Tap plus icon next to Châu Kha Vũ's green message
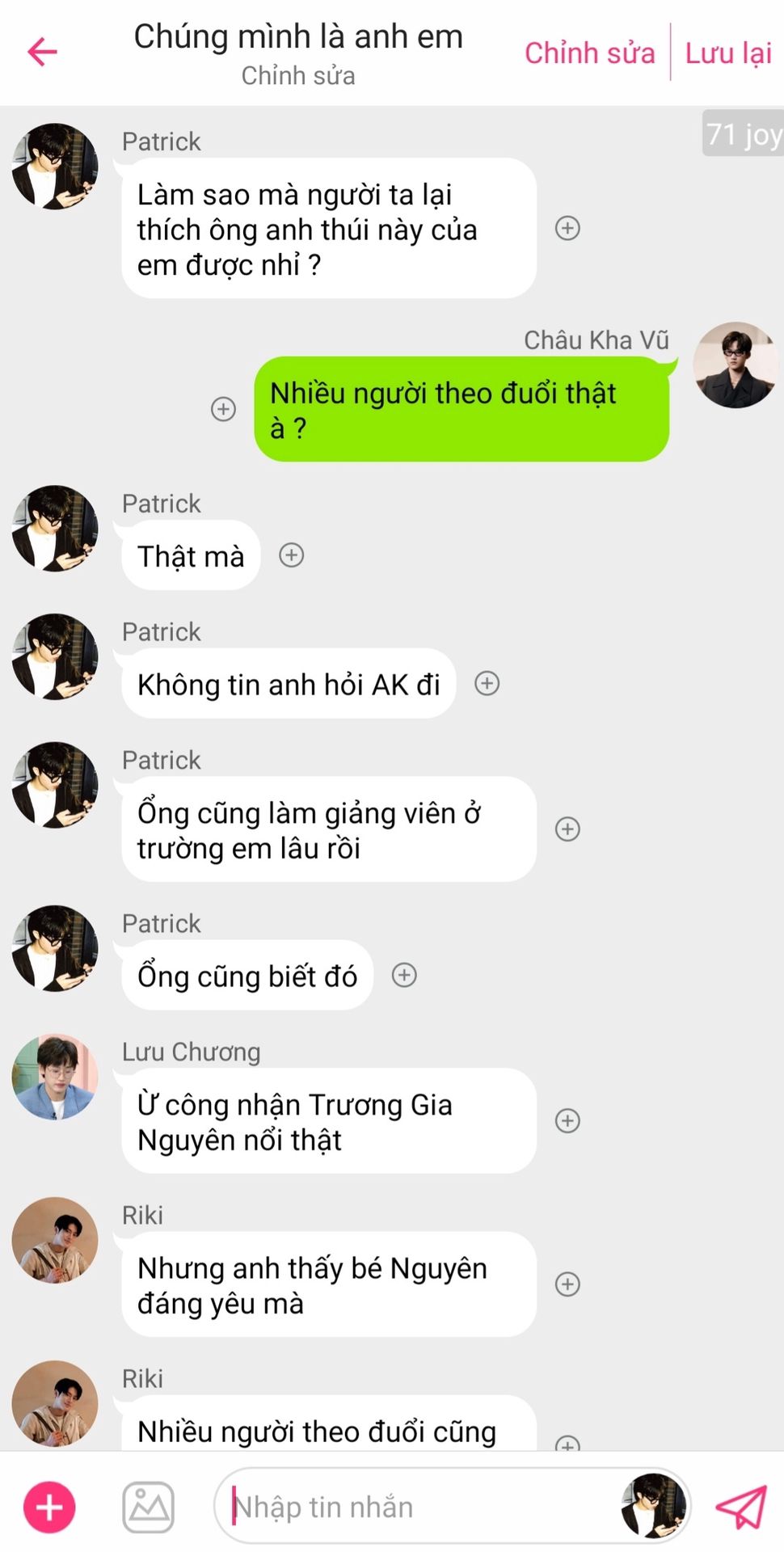 (223, 409)
